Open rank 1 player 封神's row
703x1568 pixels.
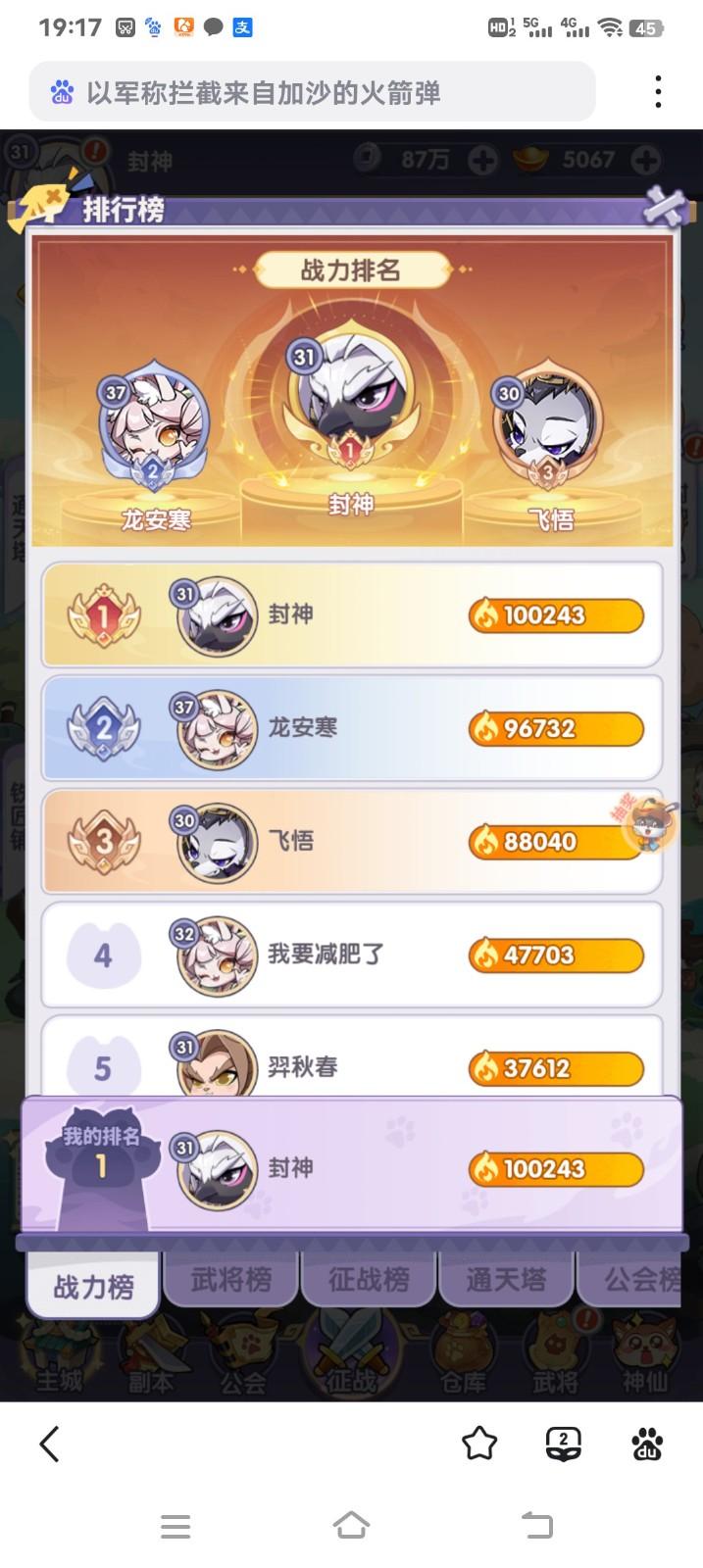pos(351,615)
